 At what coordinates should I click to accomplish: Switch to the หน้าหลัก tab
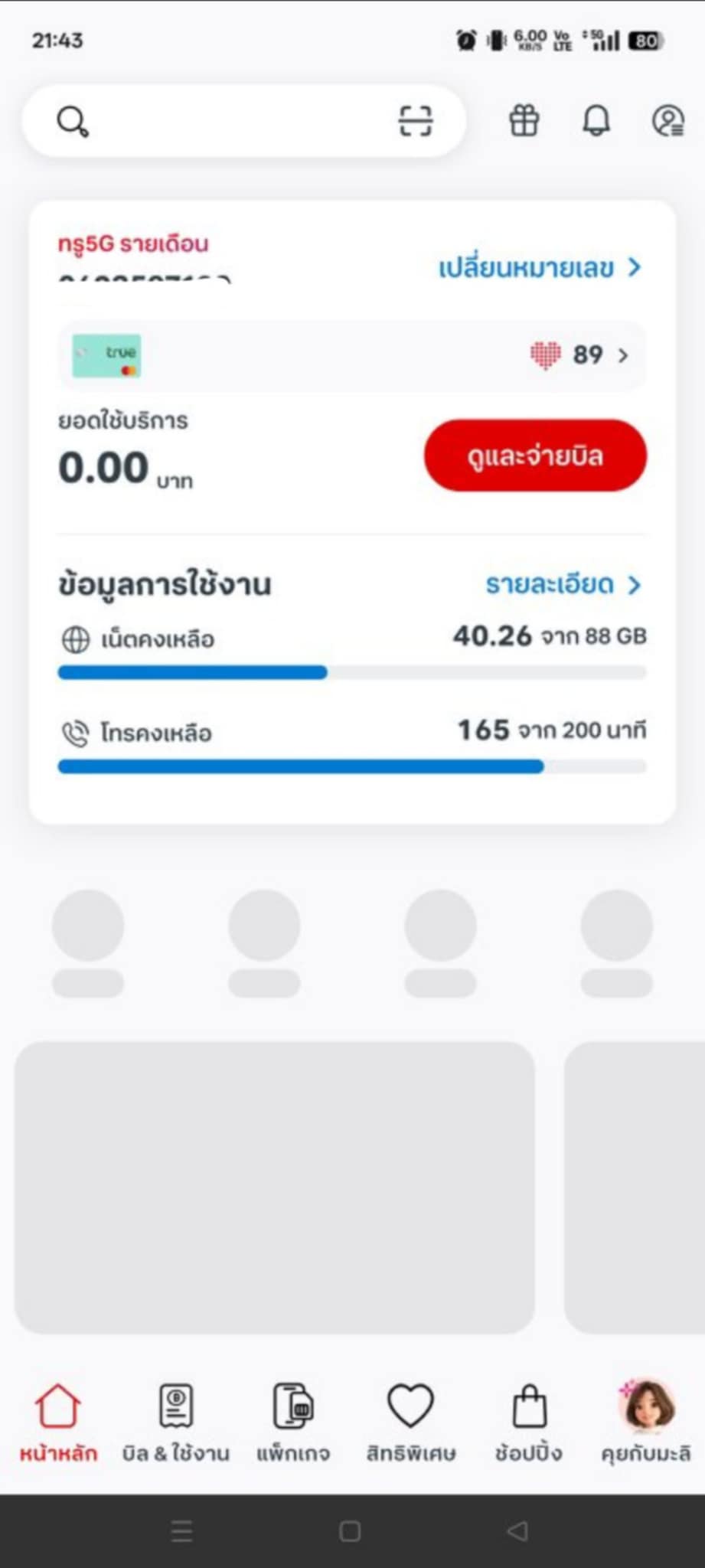coord(58,1423)
